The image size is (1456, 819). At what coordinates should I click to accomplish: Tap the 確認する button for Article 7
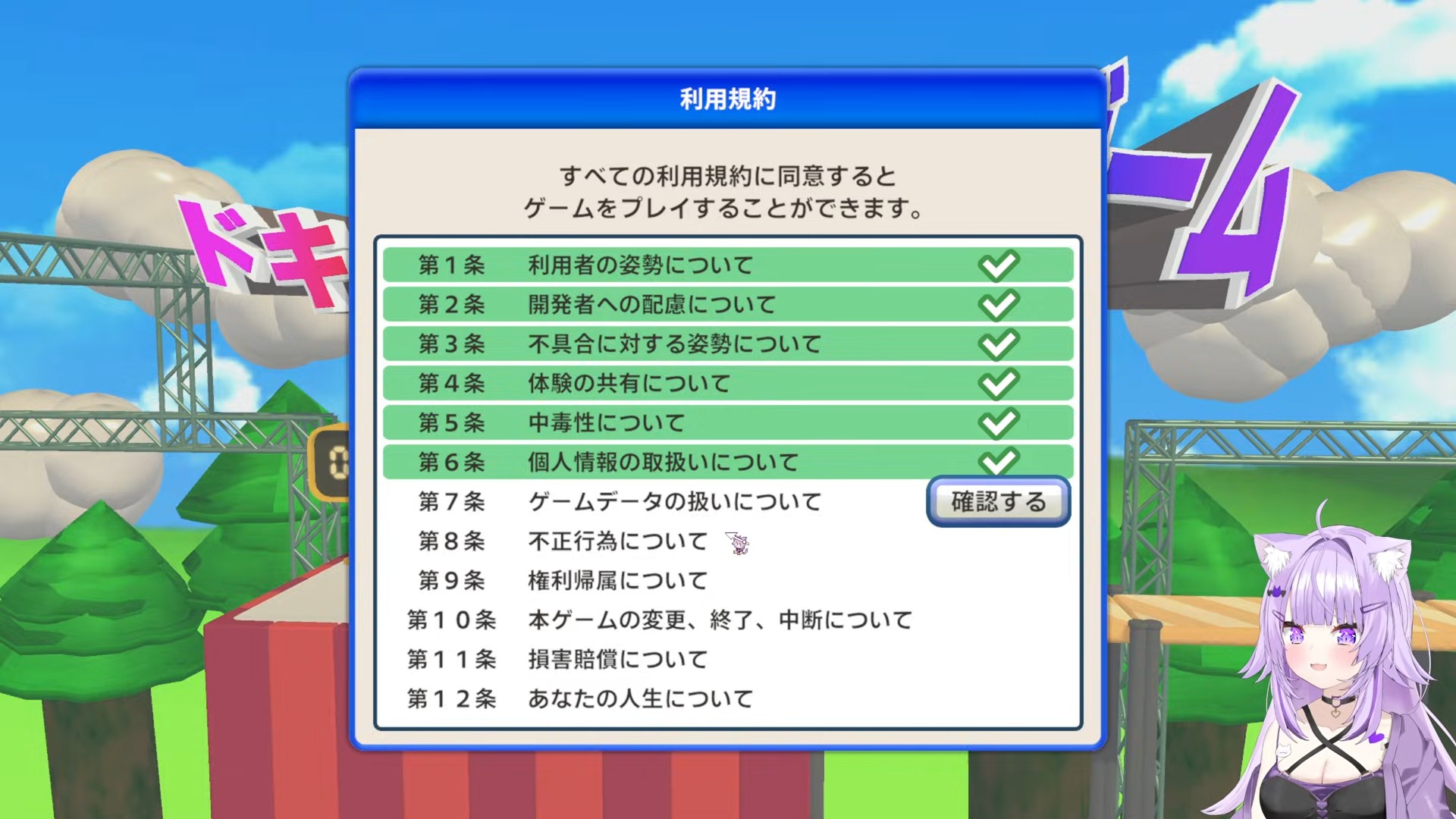998,501
